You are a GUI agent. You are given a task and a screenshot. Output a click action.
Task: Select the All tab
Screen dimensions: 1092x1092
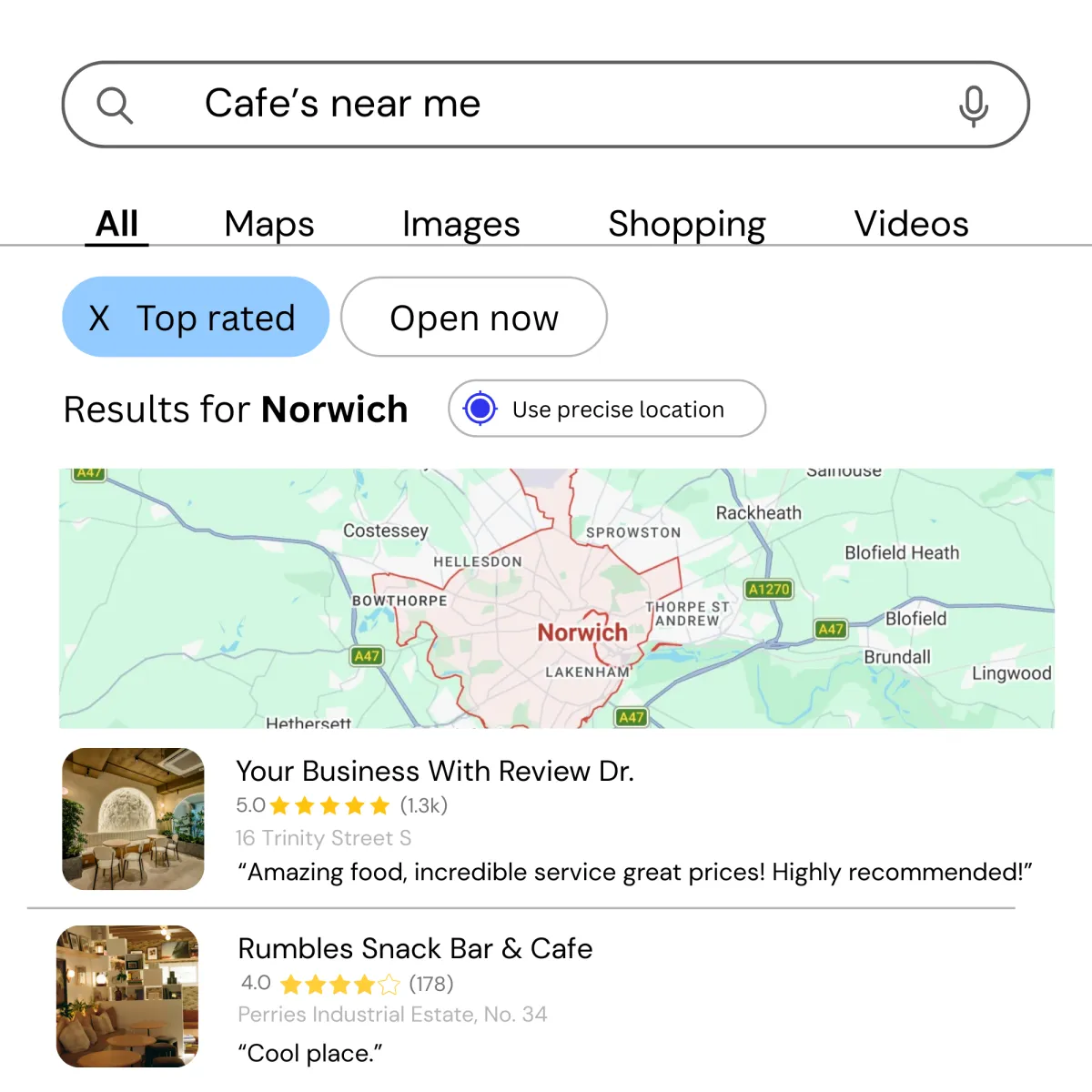pos(117,224)
